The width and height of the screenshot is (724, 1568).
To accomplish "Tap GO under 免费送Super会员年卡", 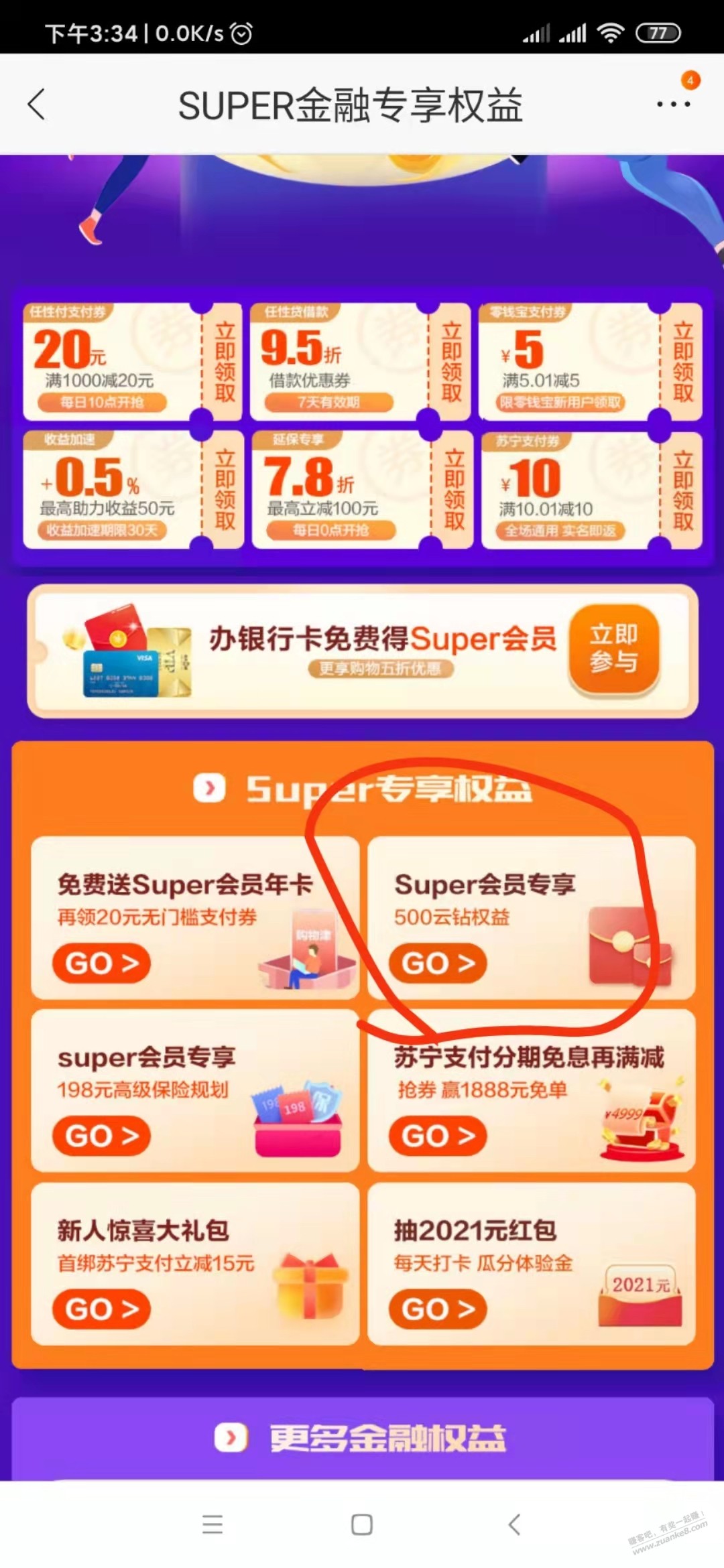I will coord(102,963).
